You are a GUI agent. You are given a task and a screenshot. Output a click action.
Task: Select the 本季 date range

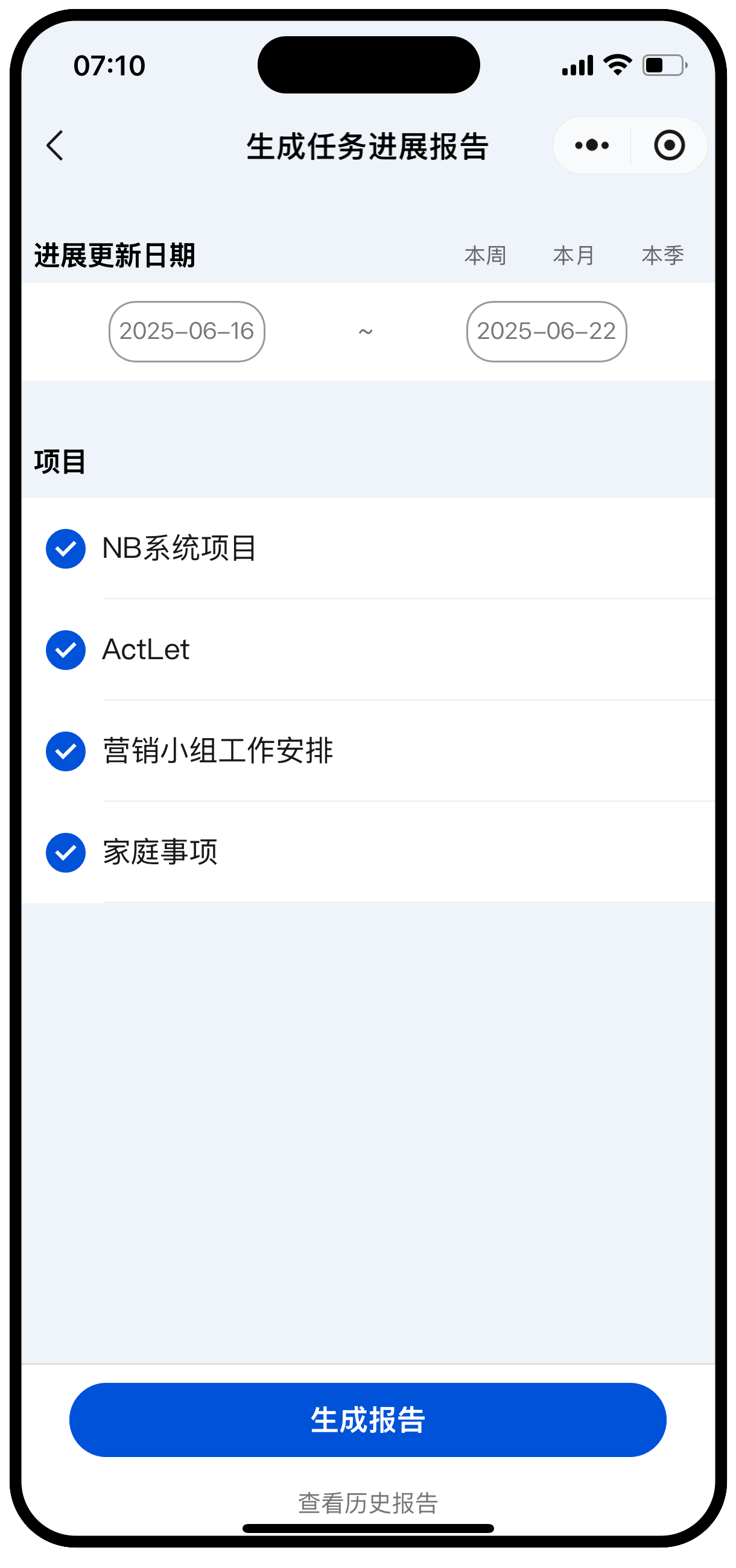pyautogui.click(x=662, y=255)
